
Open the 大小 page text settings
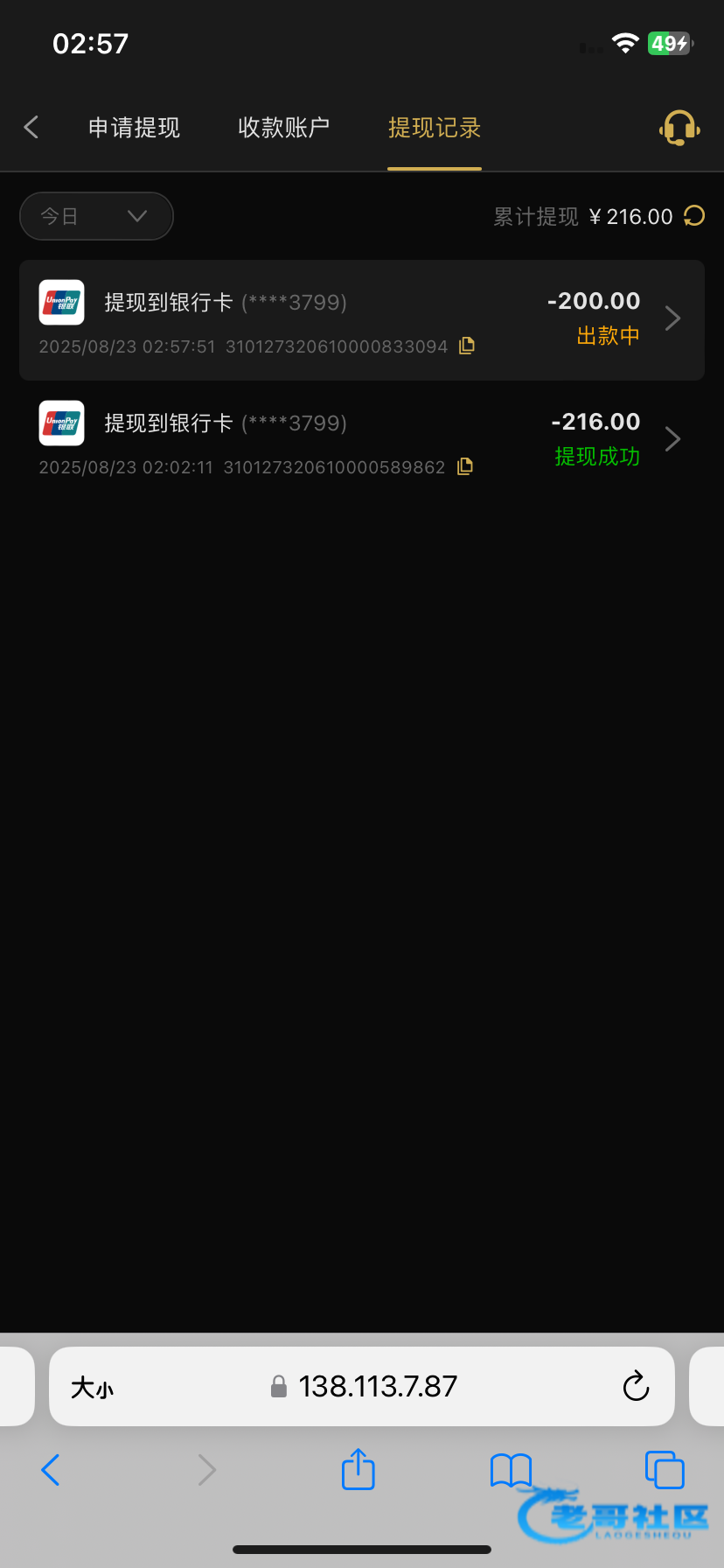(x=92, y=1387)
